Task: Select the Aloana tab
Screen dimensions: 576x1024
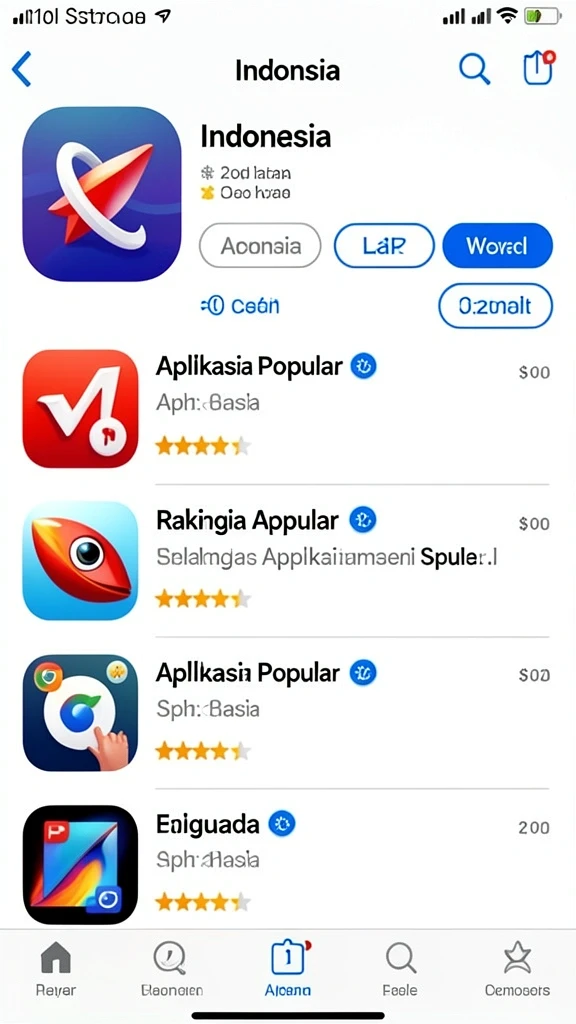Action: pyautogui.click(x=287, y=968)
